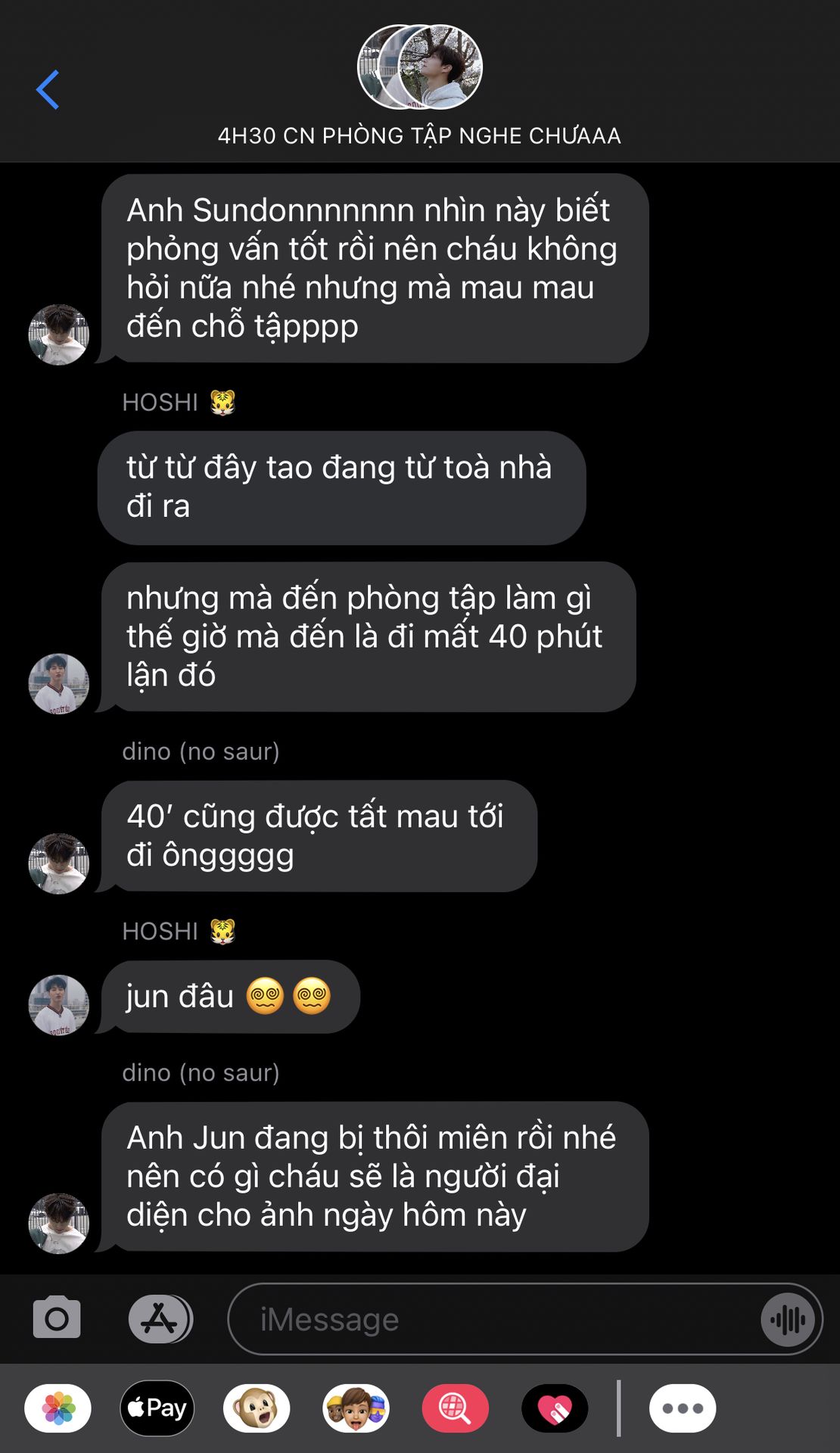The image size is (840, 1453).
Task: Record an audio message
Action: pyautogui.click(x=788, y=1320)
